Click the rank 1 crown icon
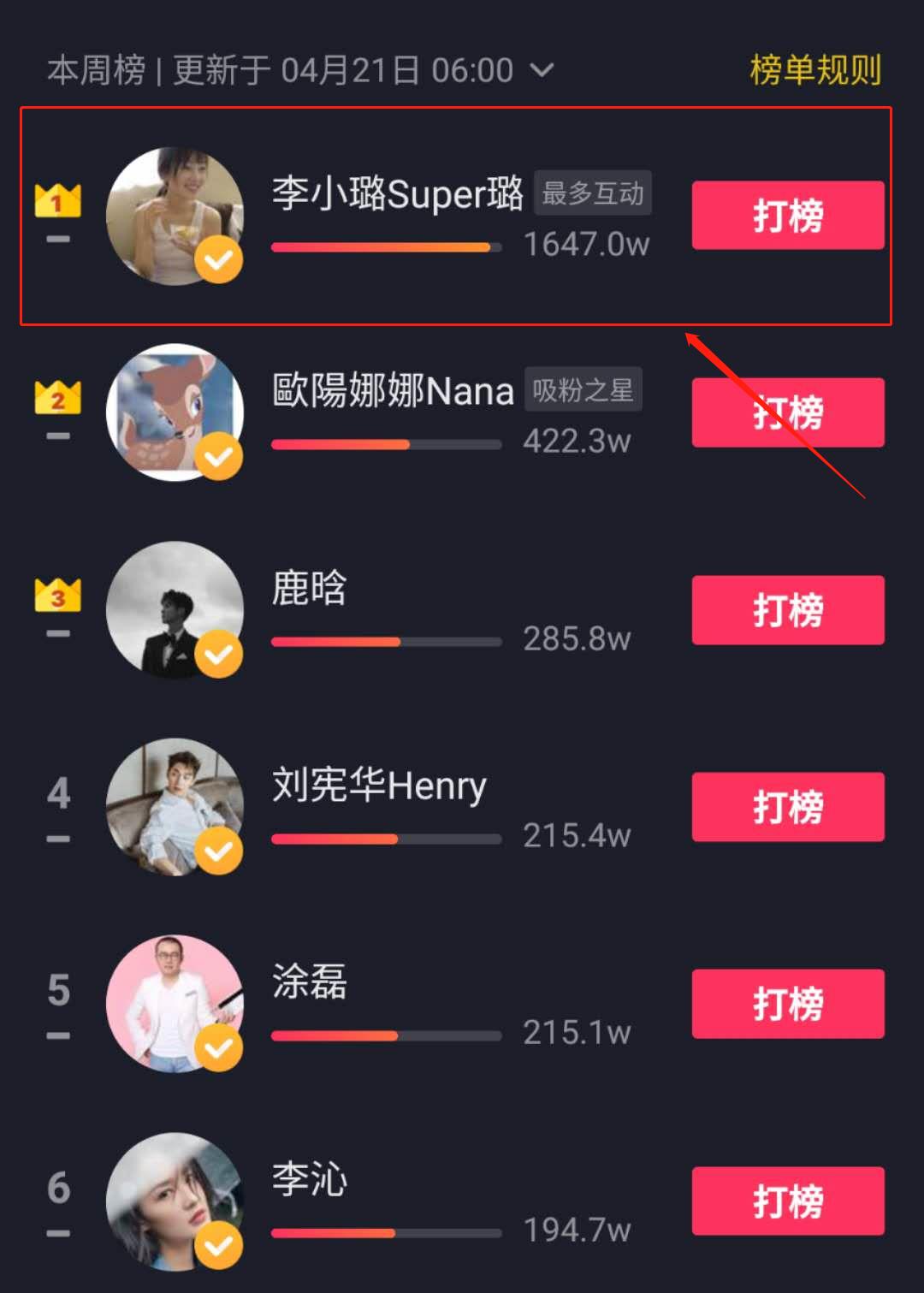924x1293 pixels. coord(56,201)
